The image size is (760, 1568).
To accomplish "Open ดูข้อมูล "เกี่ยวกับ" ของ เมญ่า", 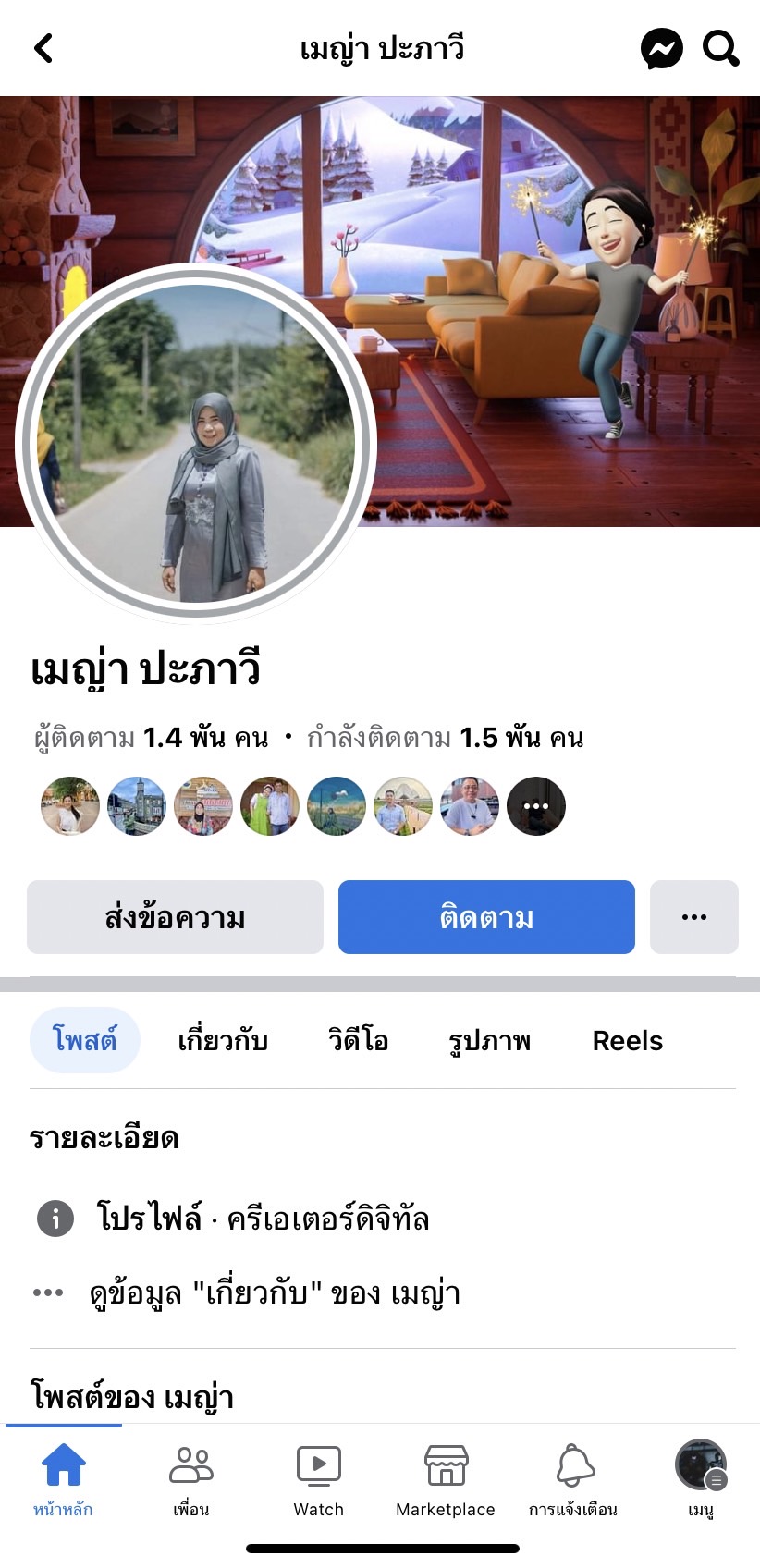I will pyautogui.click(x=274, y=1292).
